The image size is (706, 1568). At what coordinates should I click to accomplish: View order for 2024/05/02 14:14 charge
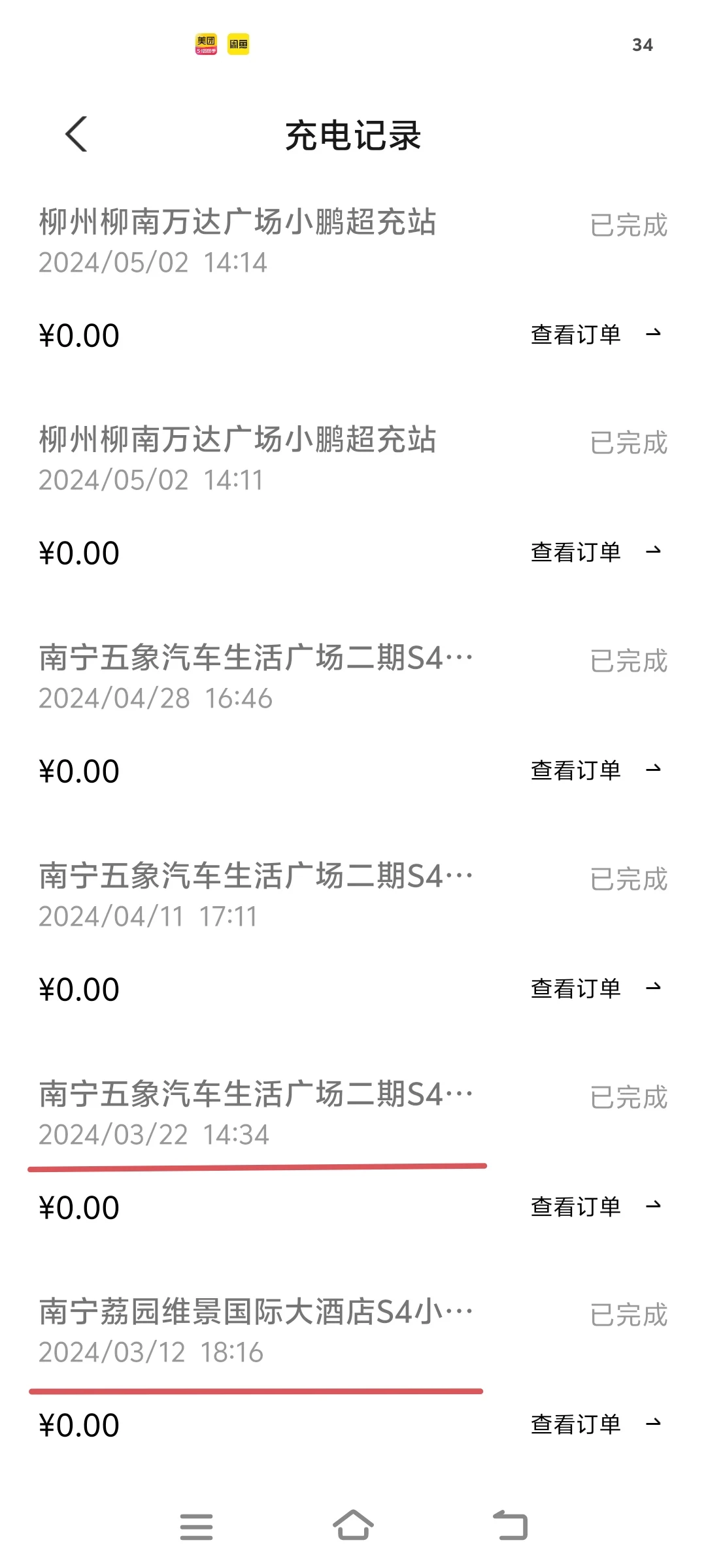596,335
